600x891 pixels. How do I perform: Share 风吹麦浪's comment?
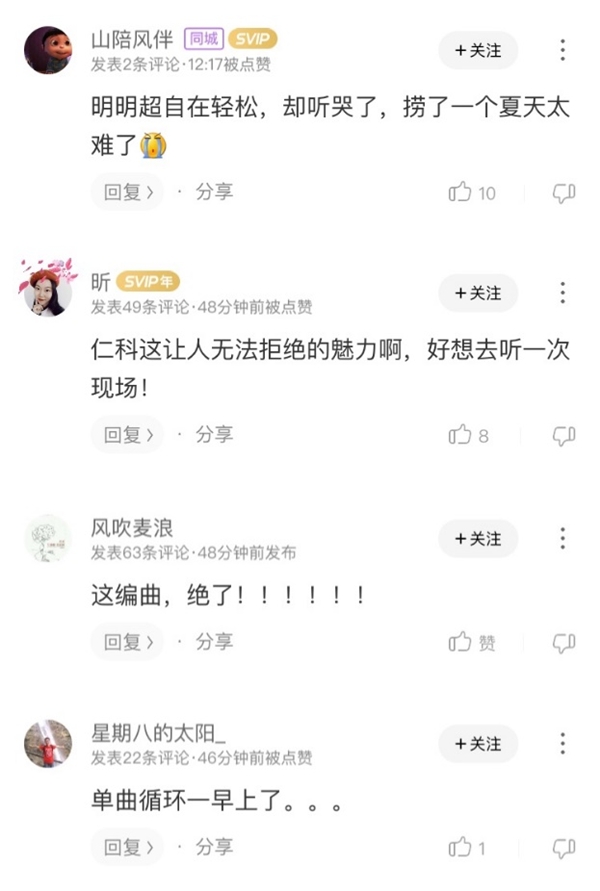pyautogui.click(x=213, y=641)
